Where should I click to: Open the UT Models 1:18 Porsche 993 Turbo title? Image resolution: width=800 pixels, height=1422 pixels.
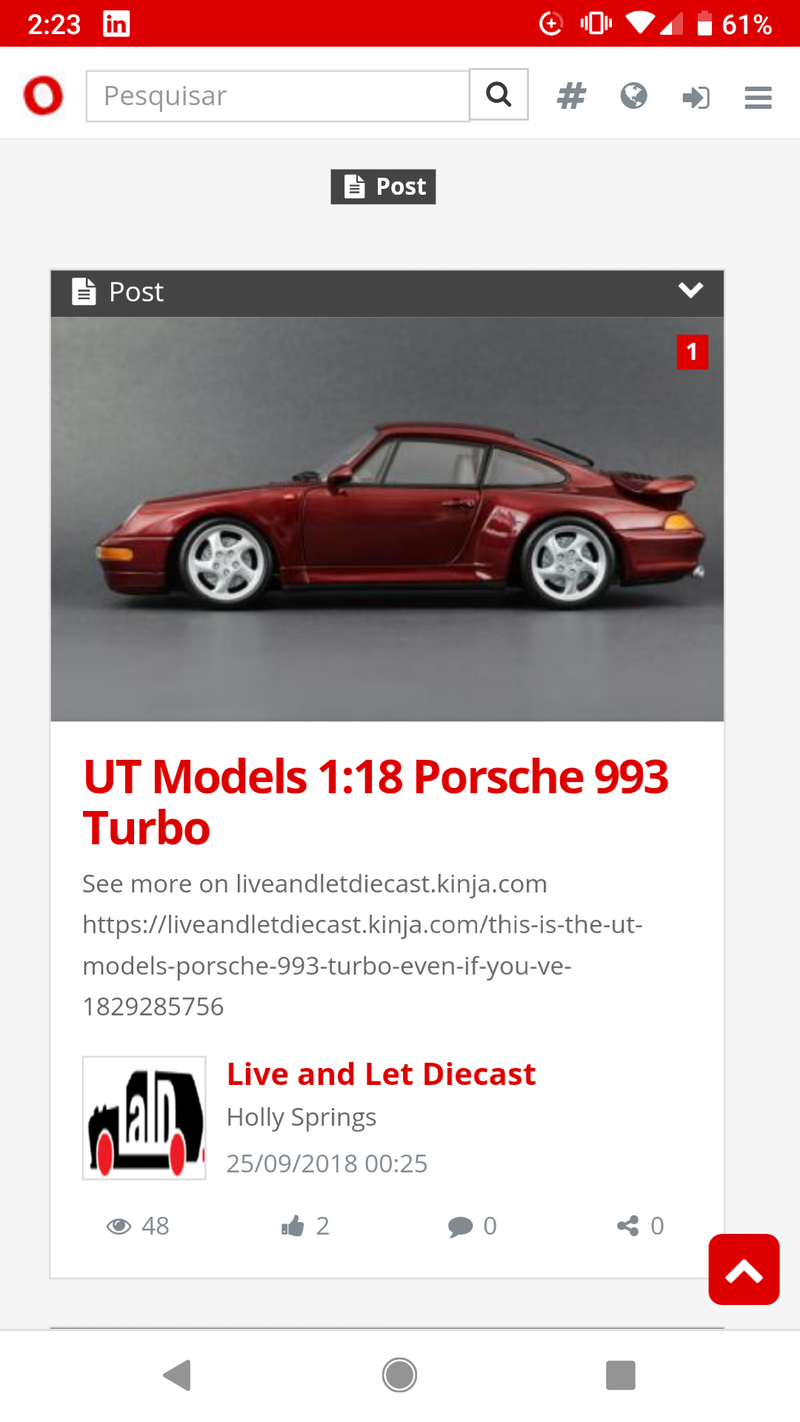[376, 802]
